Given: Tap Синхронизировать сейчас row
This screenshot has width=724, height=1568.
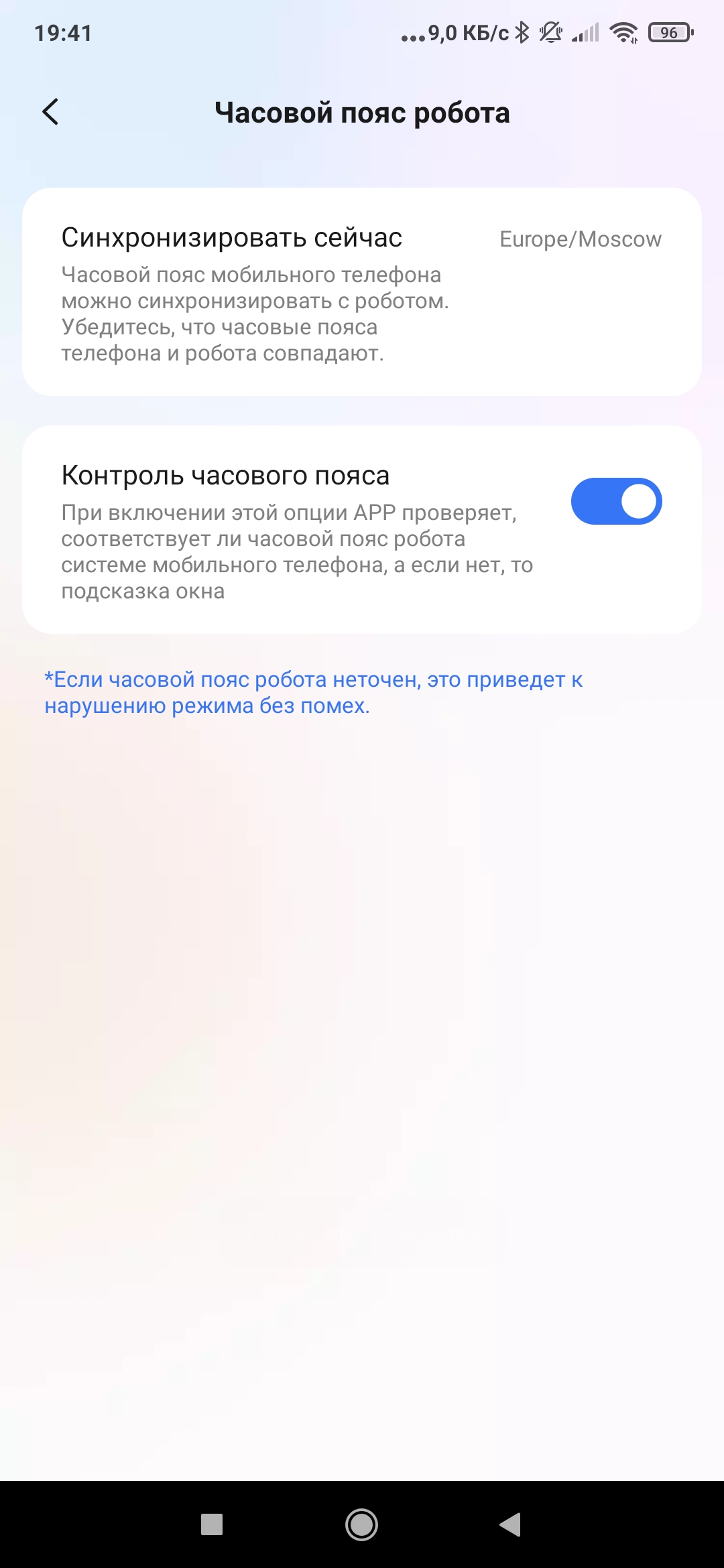Looking at the screenshot, I should click(361, 292).
